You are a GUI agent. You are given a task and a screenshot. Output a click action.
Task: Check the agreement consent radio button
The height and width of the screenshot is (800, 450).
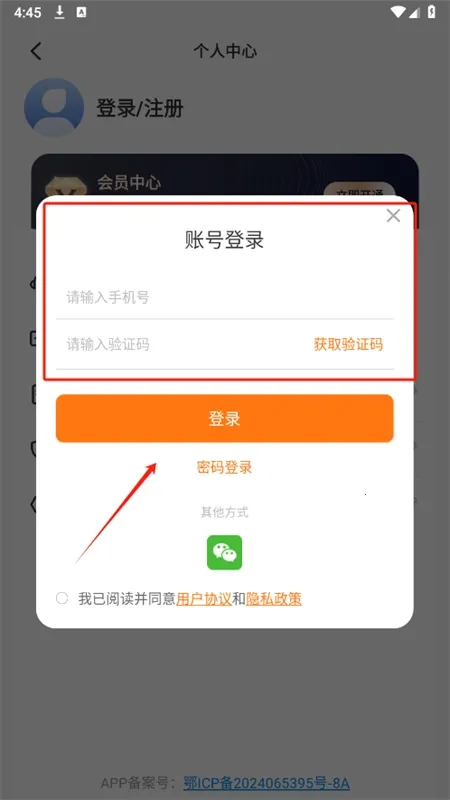click(x=62, y=598)
